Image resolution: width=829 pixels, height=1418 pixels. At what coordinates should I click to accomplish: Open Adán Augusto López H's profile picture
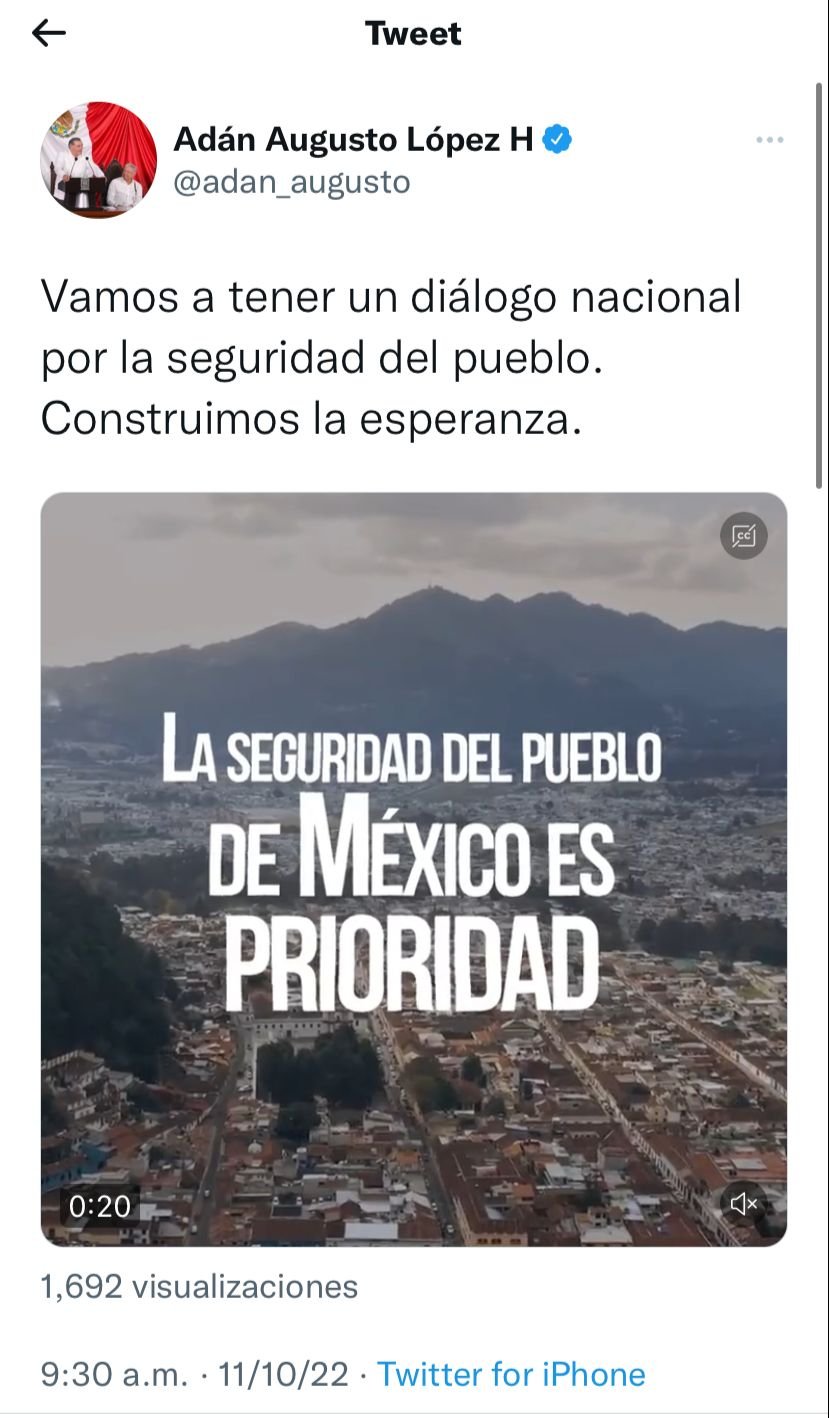pyautogui.click(x=98, y=160)
